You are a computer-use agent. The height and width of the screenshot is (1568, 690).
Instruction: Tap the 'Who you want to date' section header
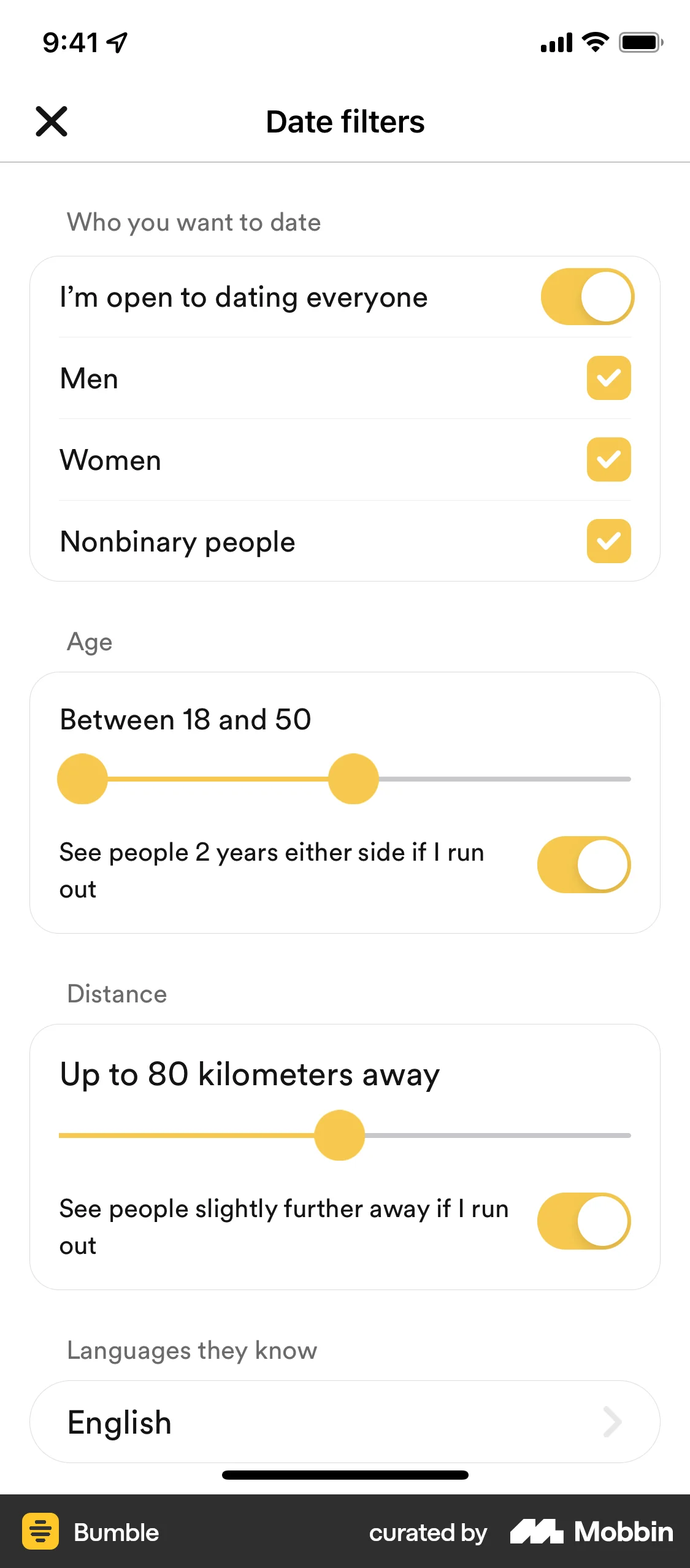tap(194, 222)
